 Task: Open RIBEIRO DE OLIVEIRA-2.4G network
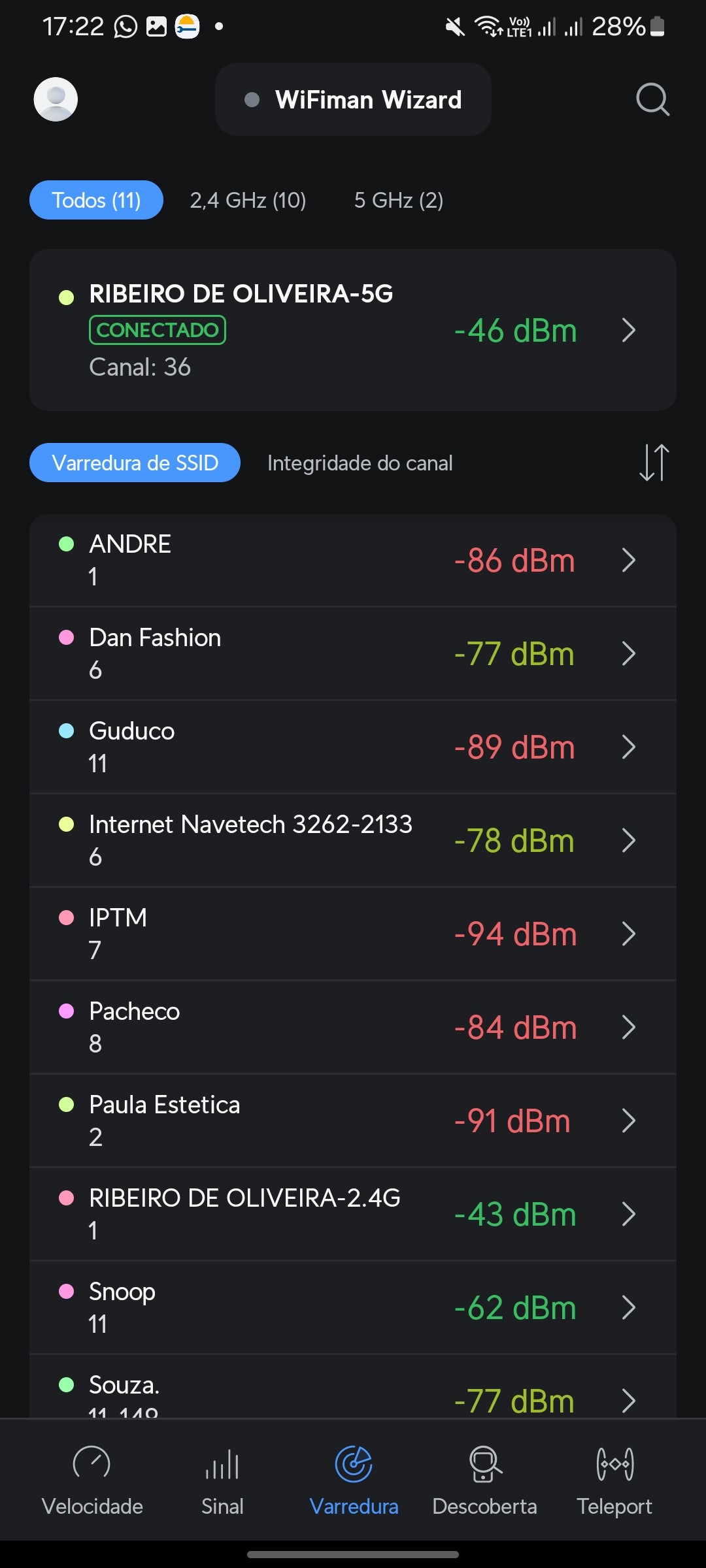click(x=353, y=1215)
